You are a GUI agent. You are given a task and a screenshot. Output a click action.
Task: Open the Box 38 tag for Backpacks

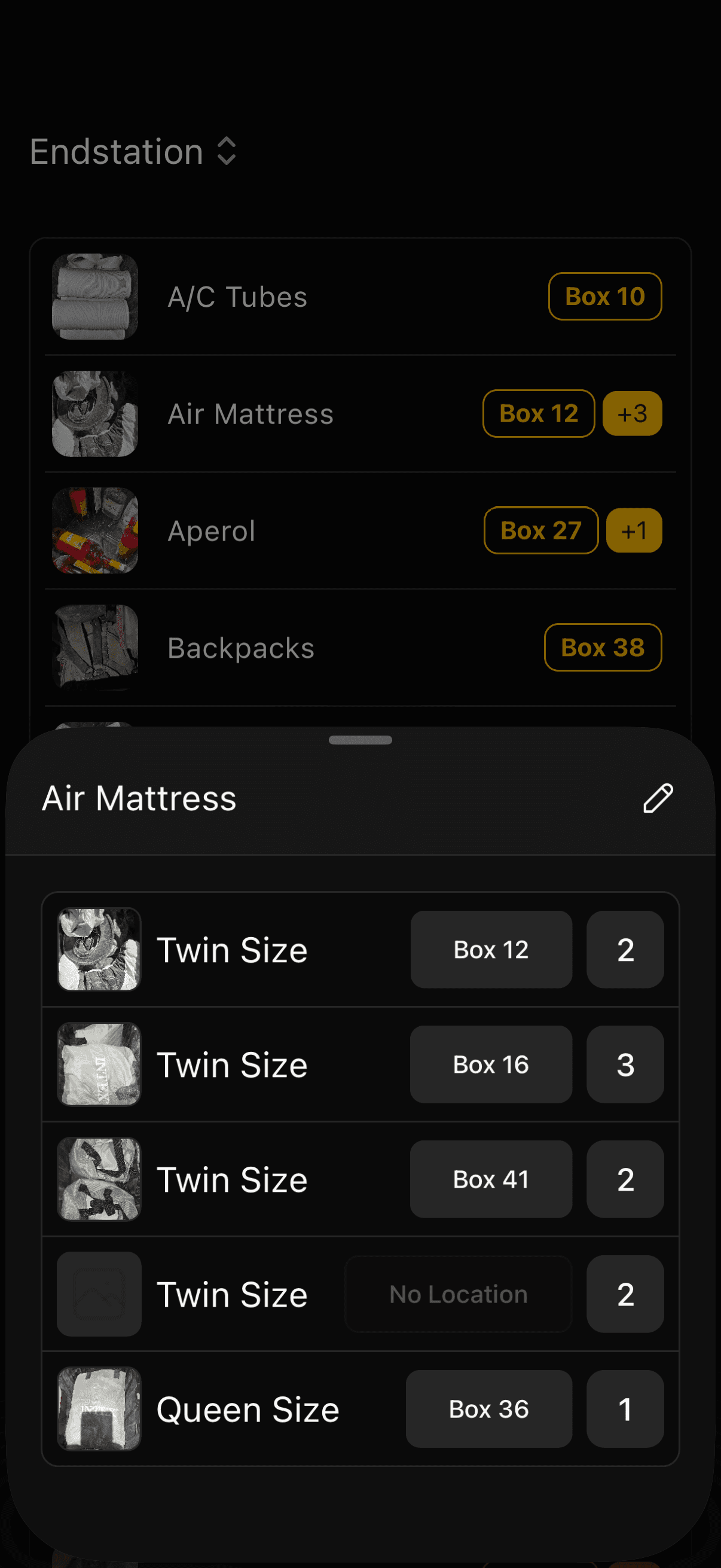603,648
